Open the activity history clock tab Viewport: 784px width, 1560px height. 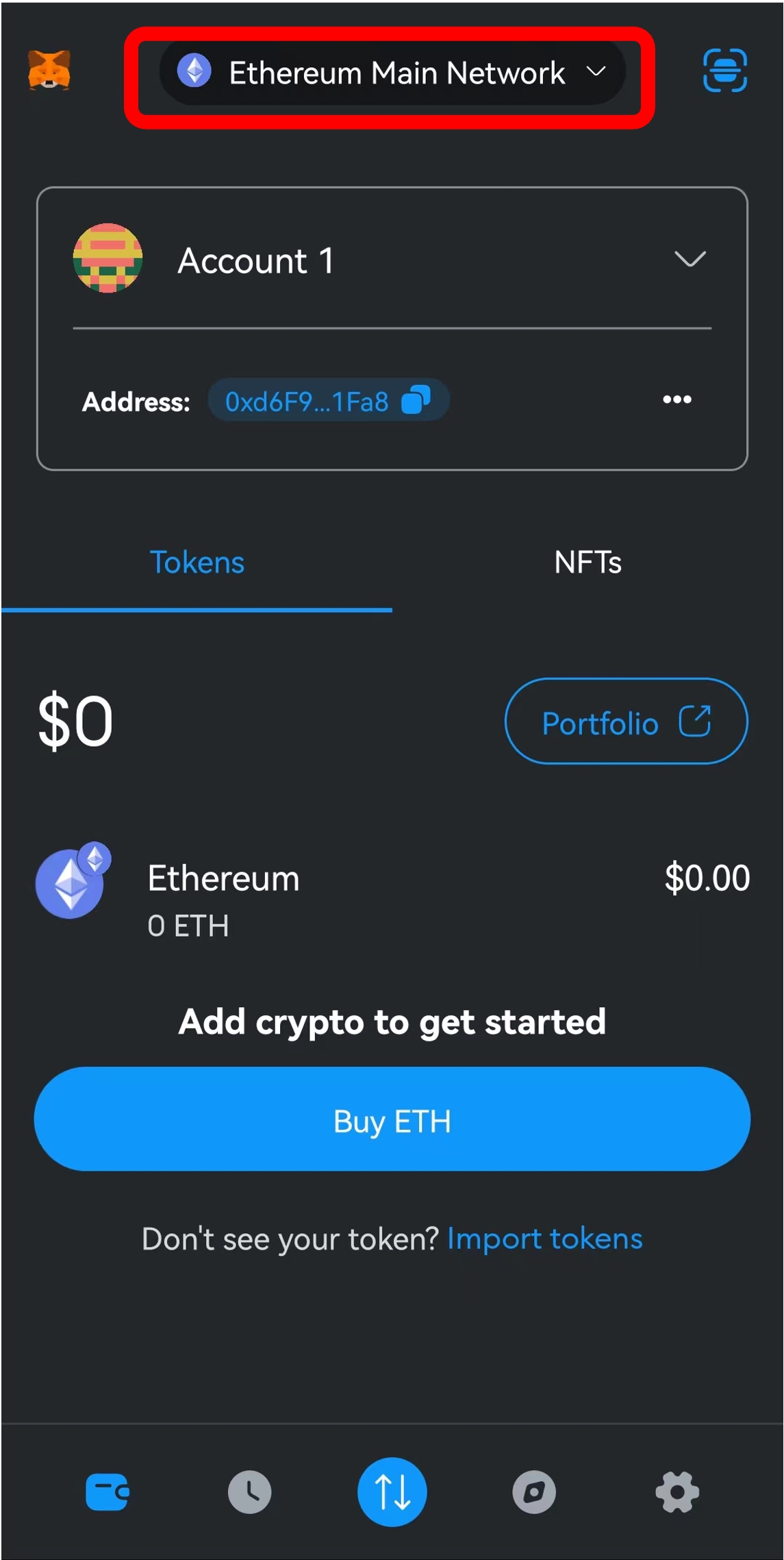(249, 1491)
